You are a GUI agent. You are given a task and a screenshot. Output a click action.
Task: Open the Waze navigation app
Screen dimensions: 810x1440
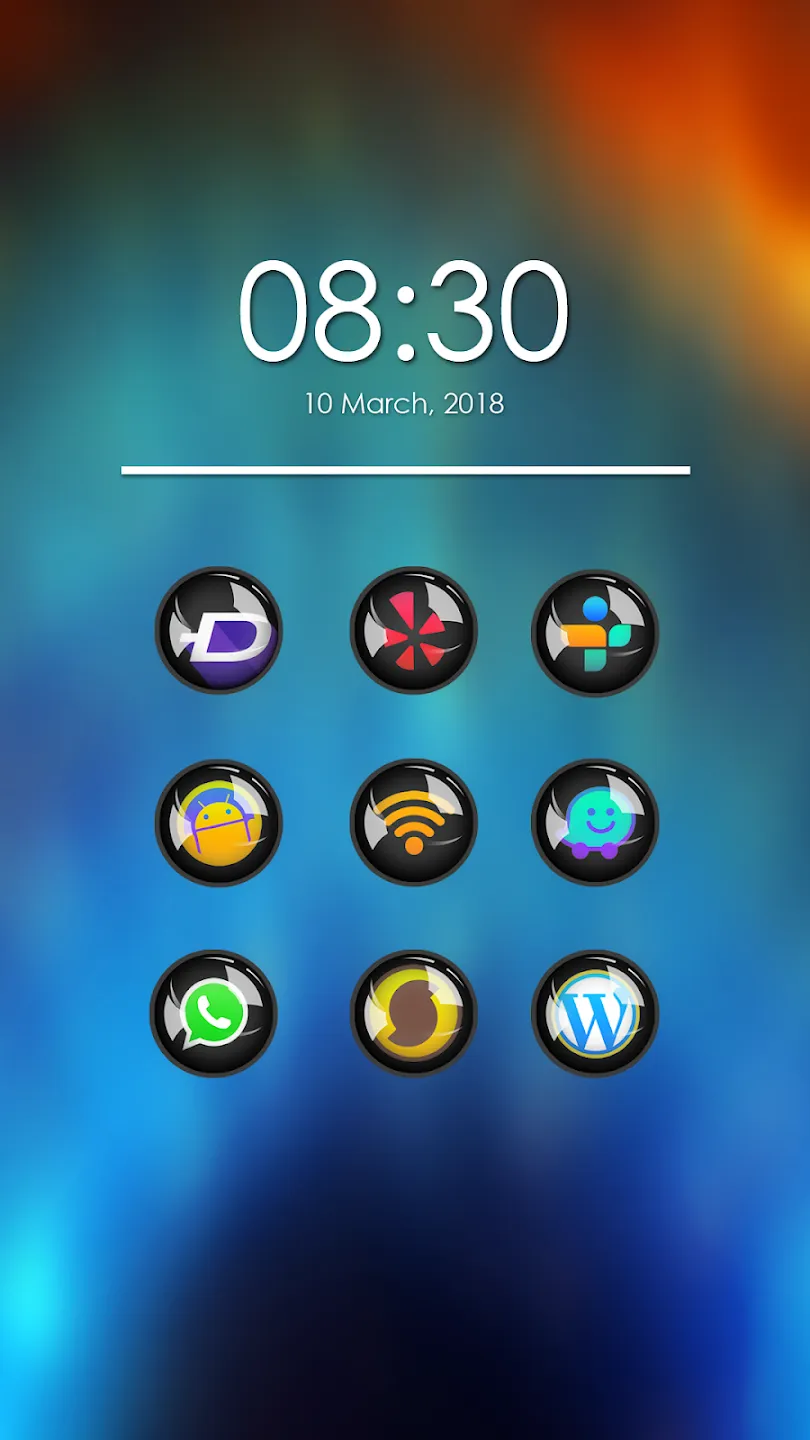click(x=595, y=822)
